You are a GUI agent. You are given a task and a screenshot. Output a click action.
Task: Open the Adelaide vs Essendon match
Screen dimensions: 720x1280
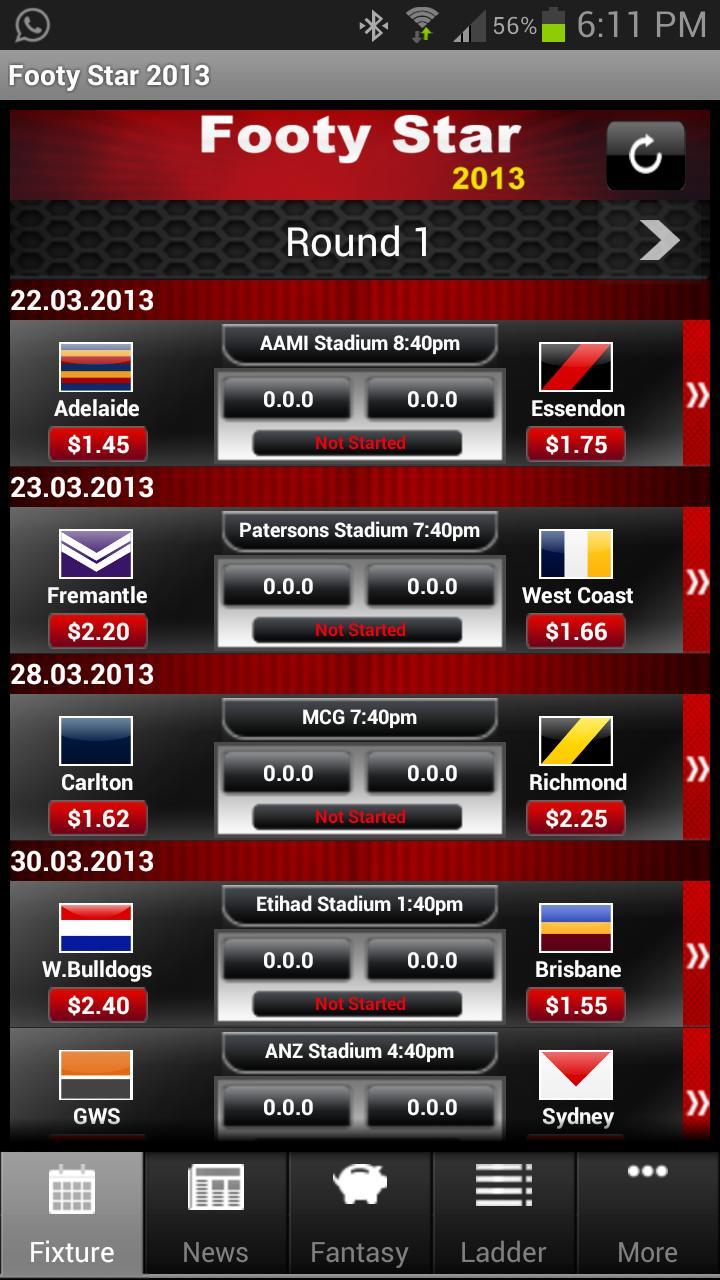696,395
